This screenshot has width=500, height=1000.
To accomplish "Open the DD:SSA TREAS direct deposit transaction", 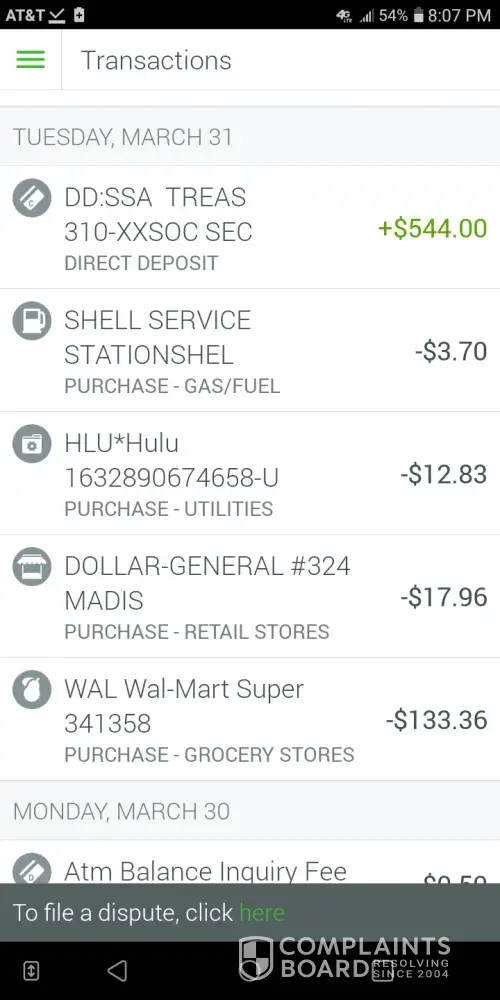I will pyautogui.click(x=250, y=228).
